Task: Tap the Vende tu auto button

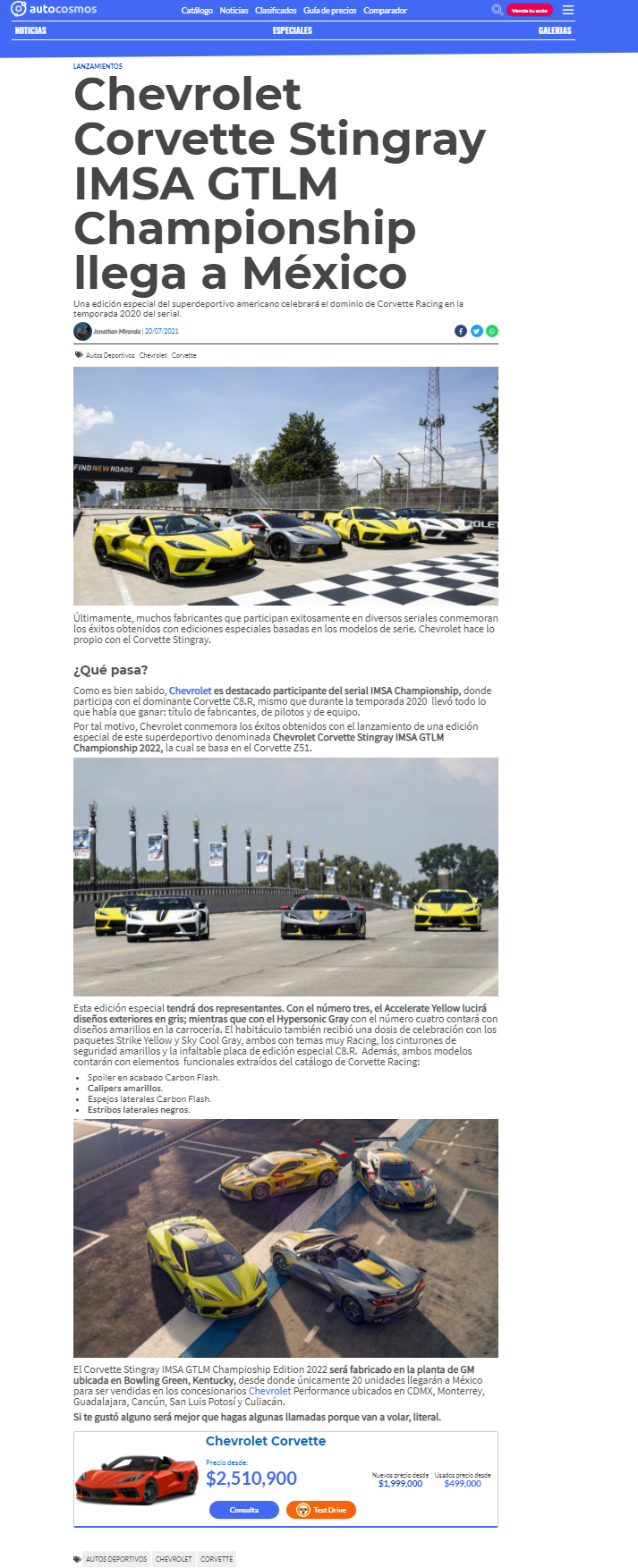Action: pyautogui.click(x=530, y=10)
